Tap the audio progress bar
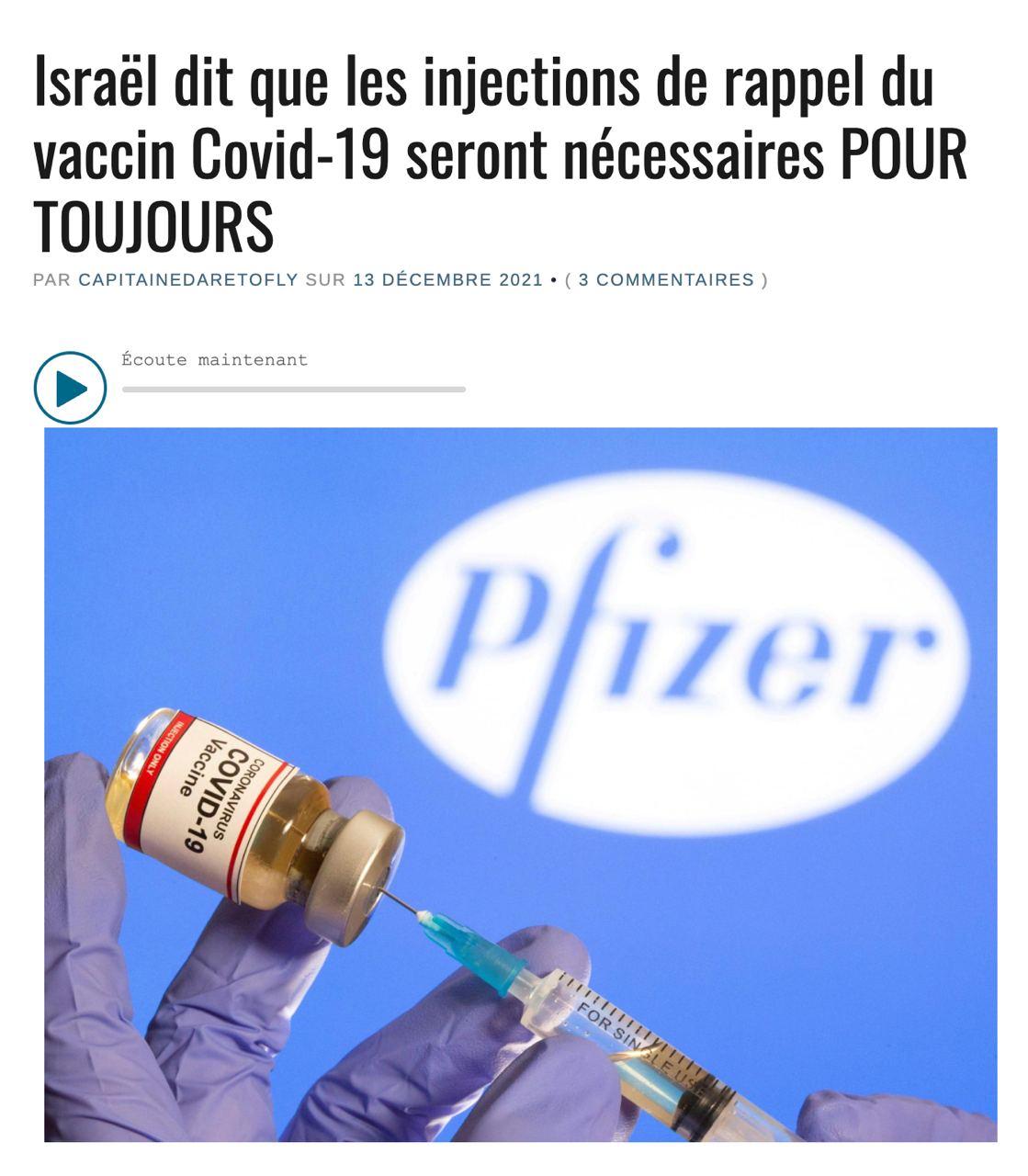Screen dimensions: 1028x1176 coord(294,390)
